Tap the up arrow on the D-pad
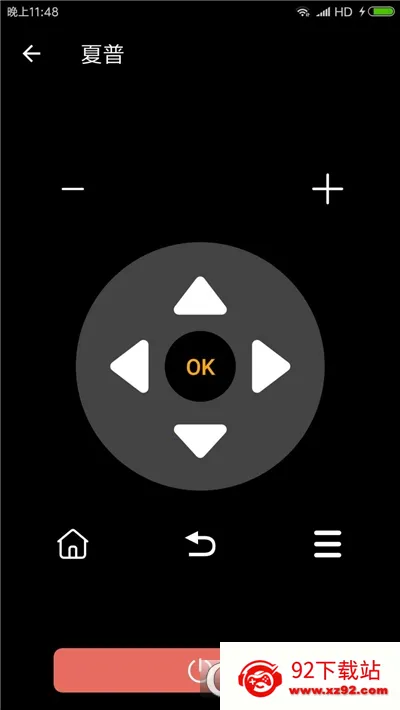Viewport: 400px width, 710px height. [x=200, y=296]
